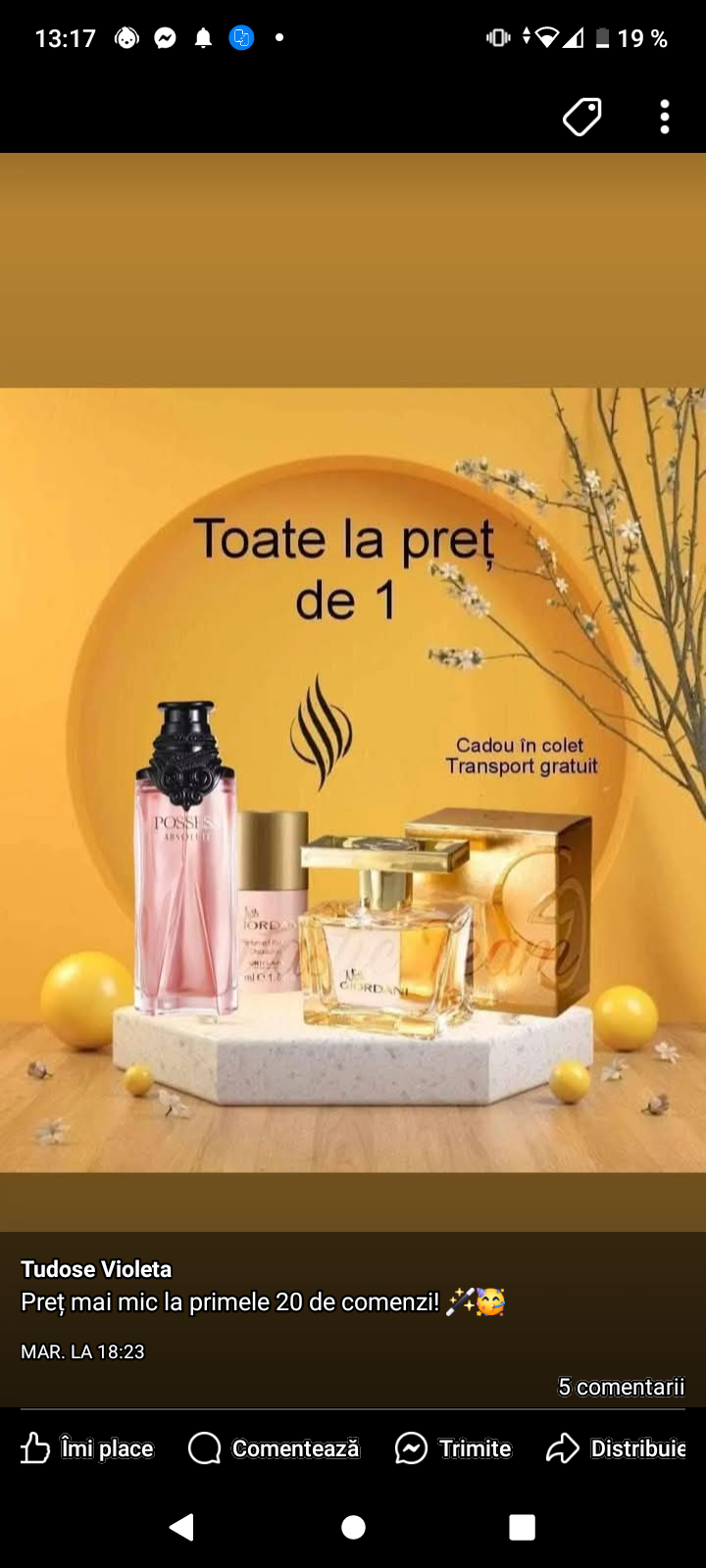Open the three-dot overflow menu
Viewport: 706px width, 1568px height.
665,117
